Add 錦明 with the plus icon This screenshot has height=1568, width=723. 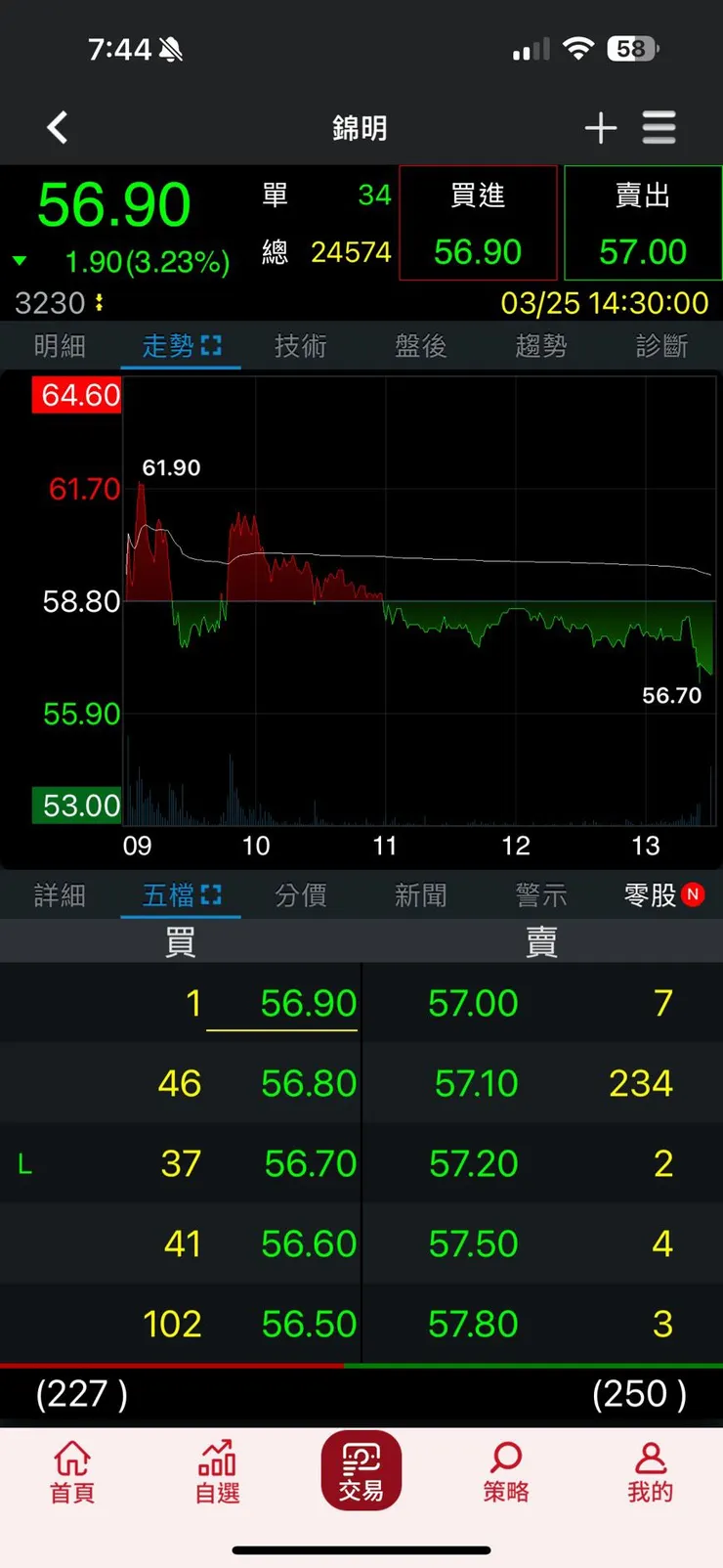[x=601, y=128]
